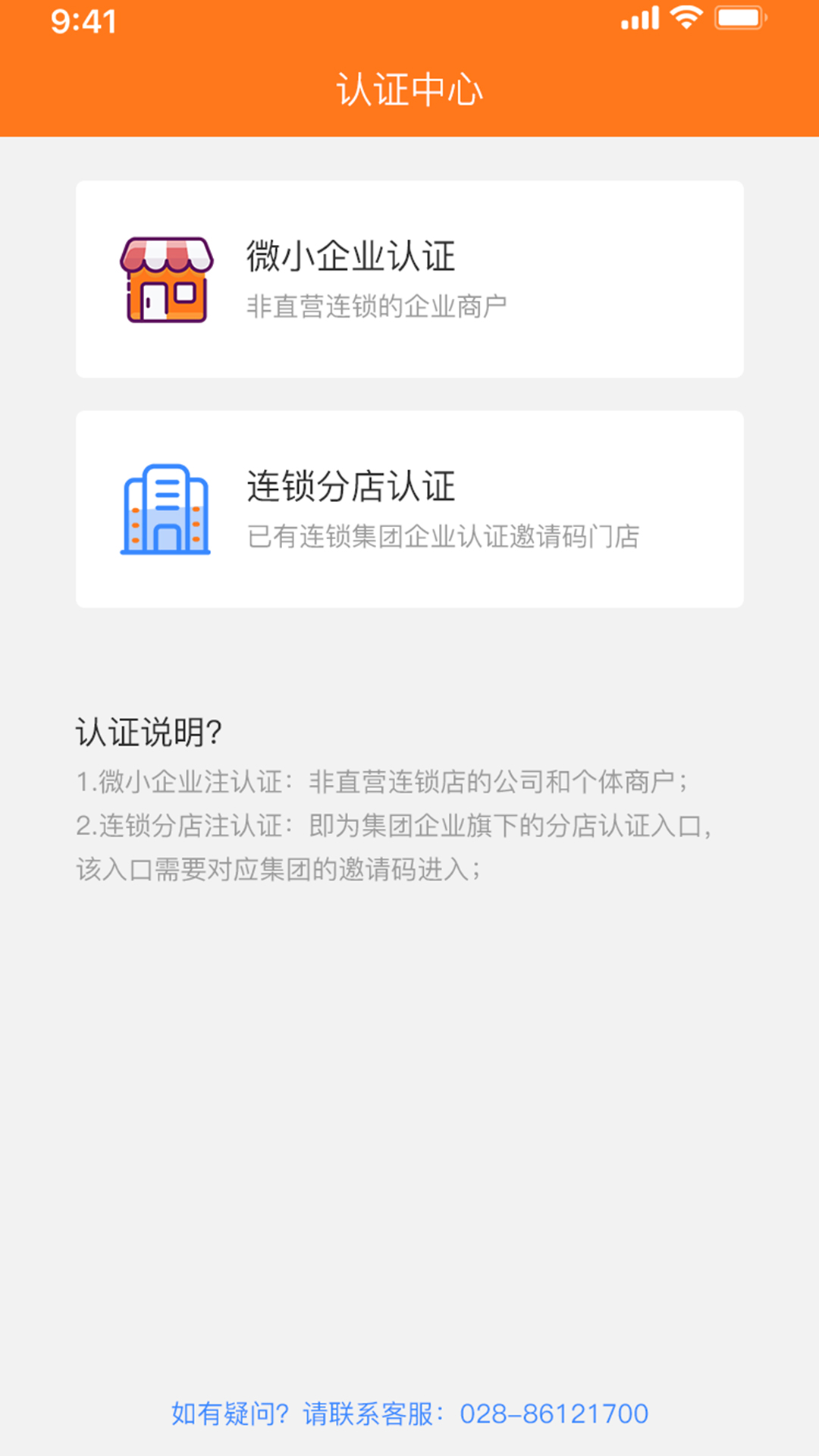Open the 微小企业认证 card
This screenshot has width=819, height=1456.
click(409, 279)
